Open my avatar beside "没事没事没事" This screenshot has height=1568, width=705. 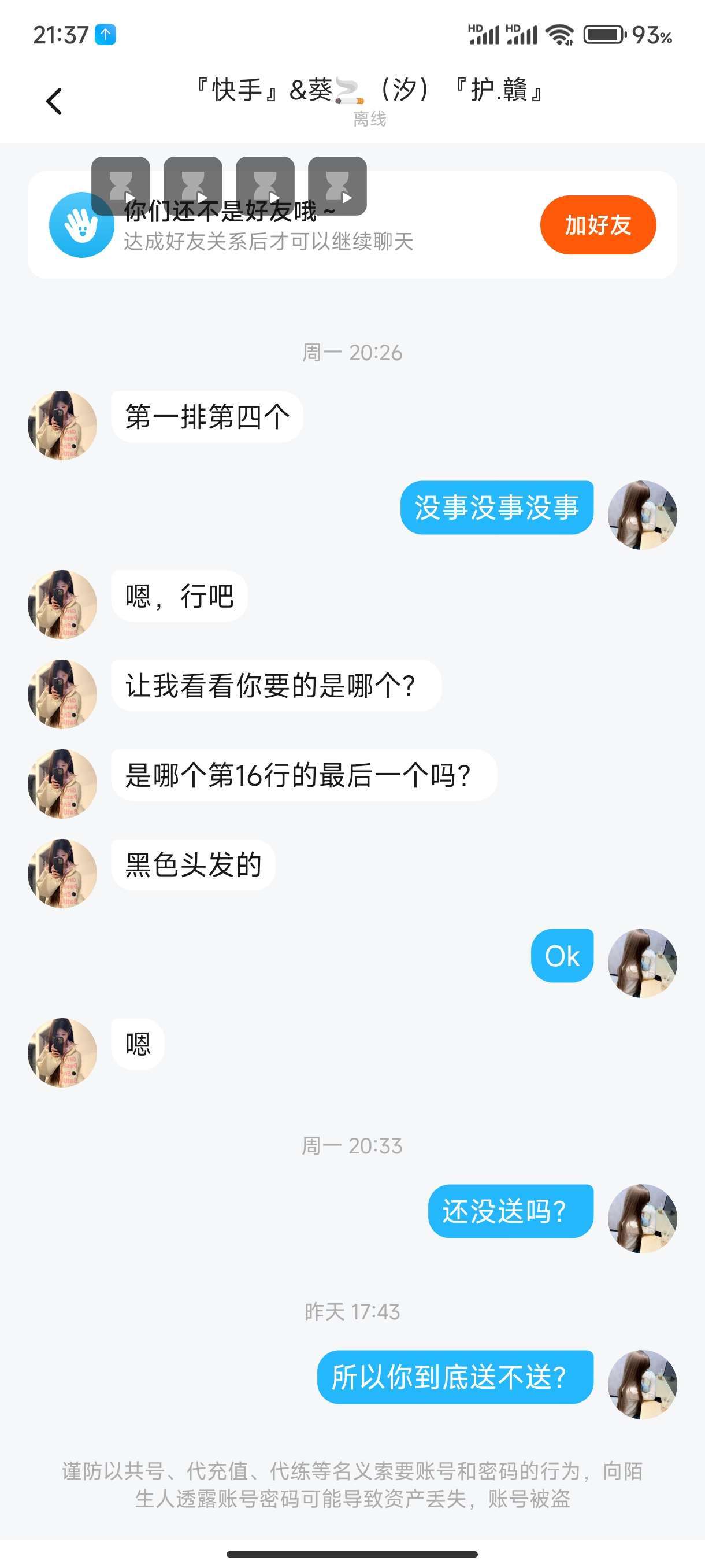(643, 515)
